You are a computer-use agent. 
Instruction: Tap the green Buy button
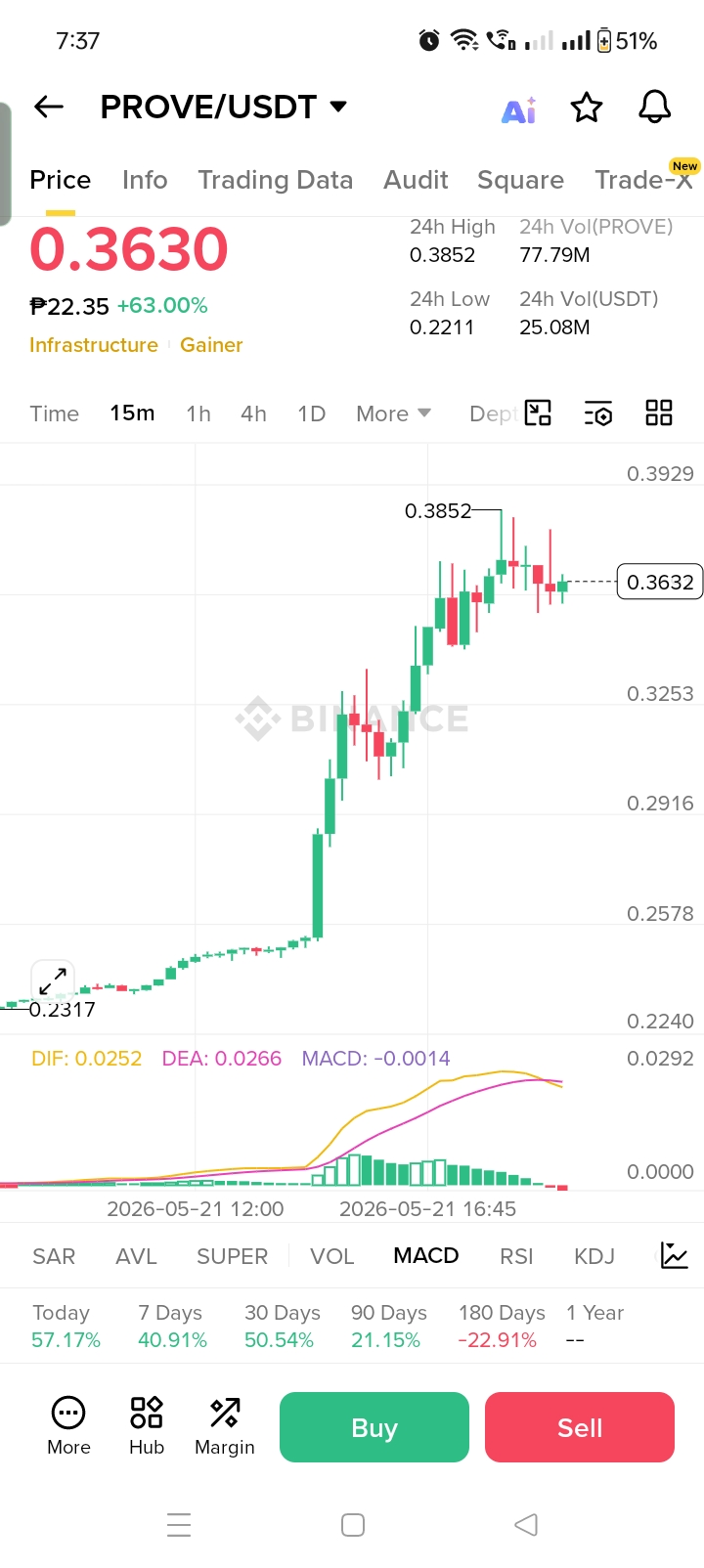[x=374, y=1427]
